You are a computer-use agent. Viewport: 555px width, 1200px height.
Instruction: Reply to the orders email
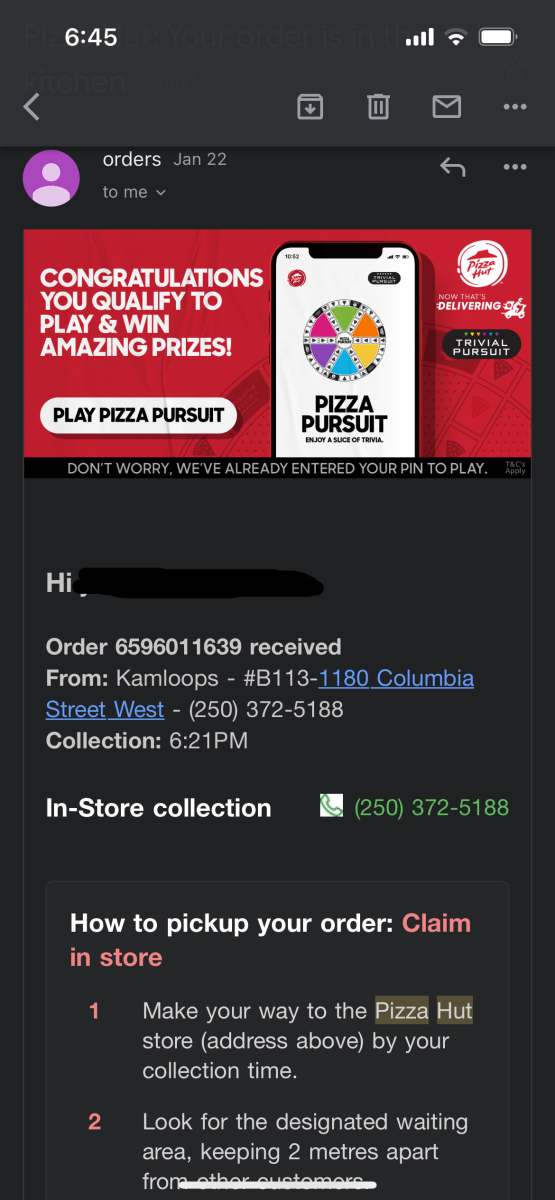coord(453,167)
